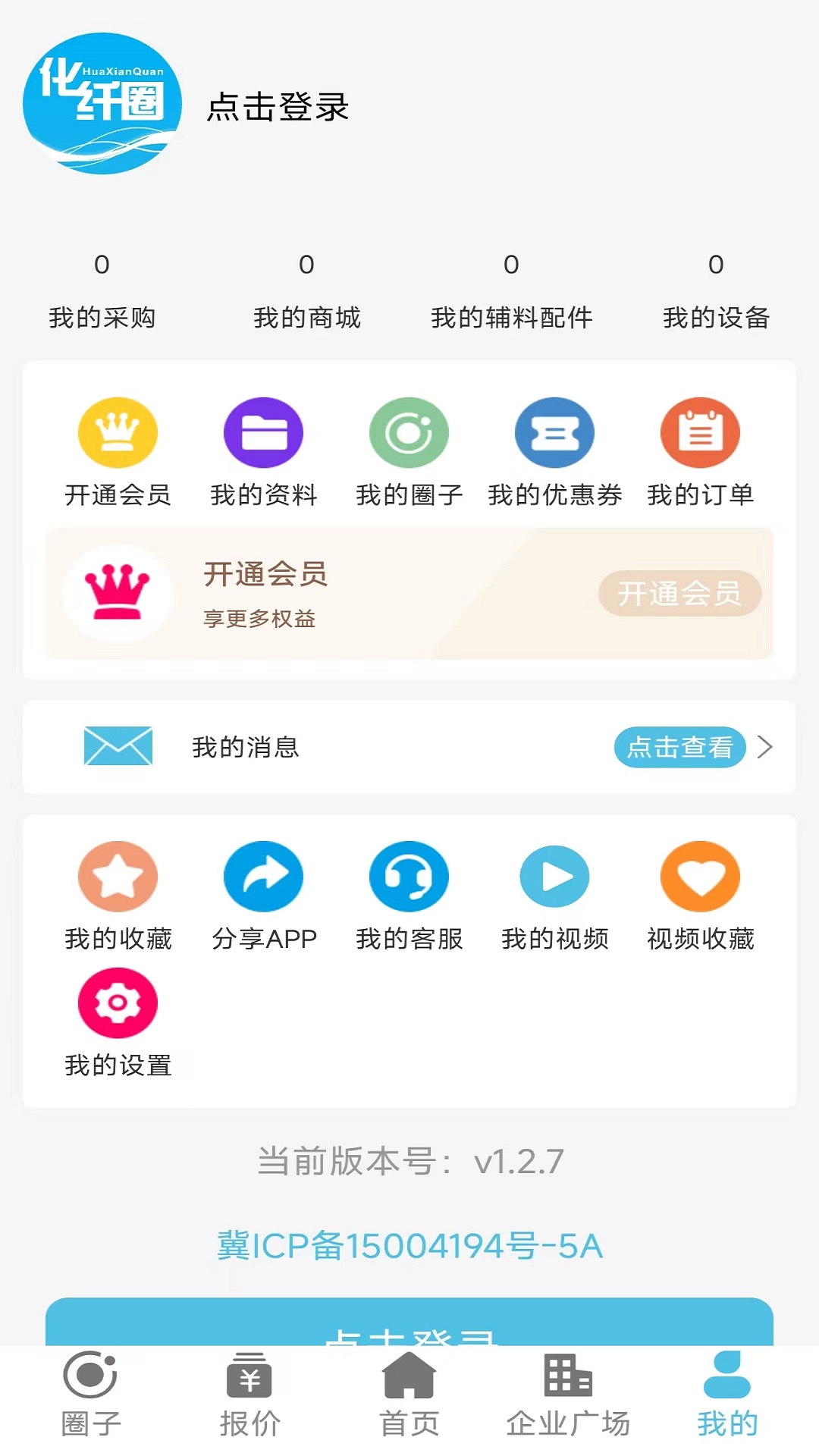This screenshot has width=819, height=1456.
Task: Open 我的采购 purchases
Action: pyautogui.click(x=102, y=292)
